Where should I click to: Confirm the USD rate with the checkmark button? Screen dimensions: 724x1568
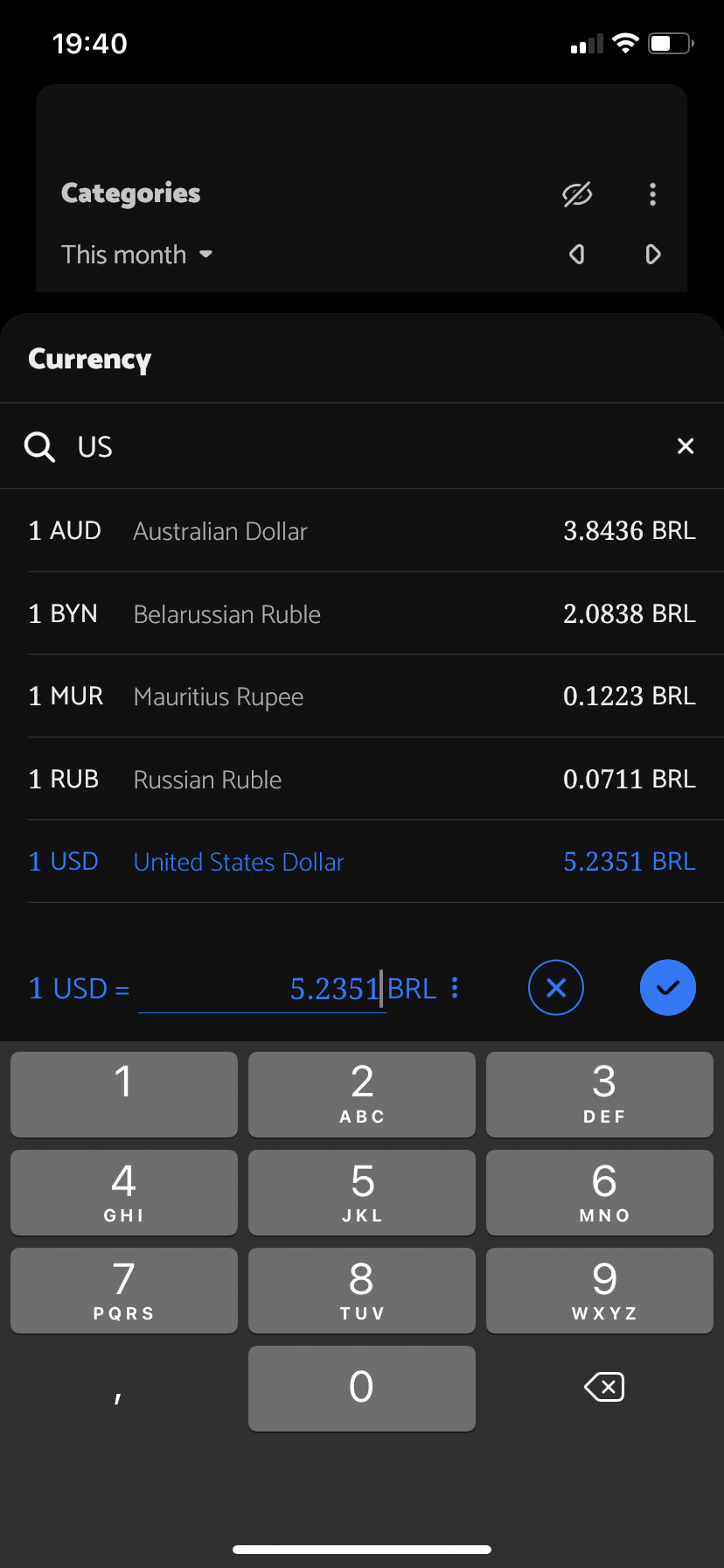[667, 987]
